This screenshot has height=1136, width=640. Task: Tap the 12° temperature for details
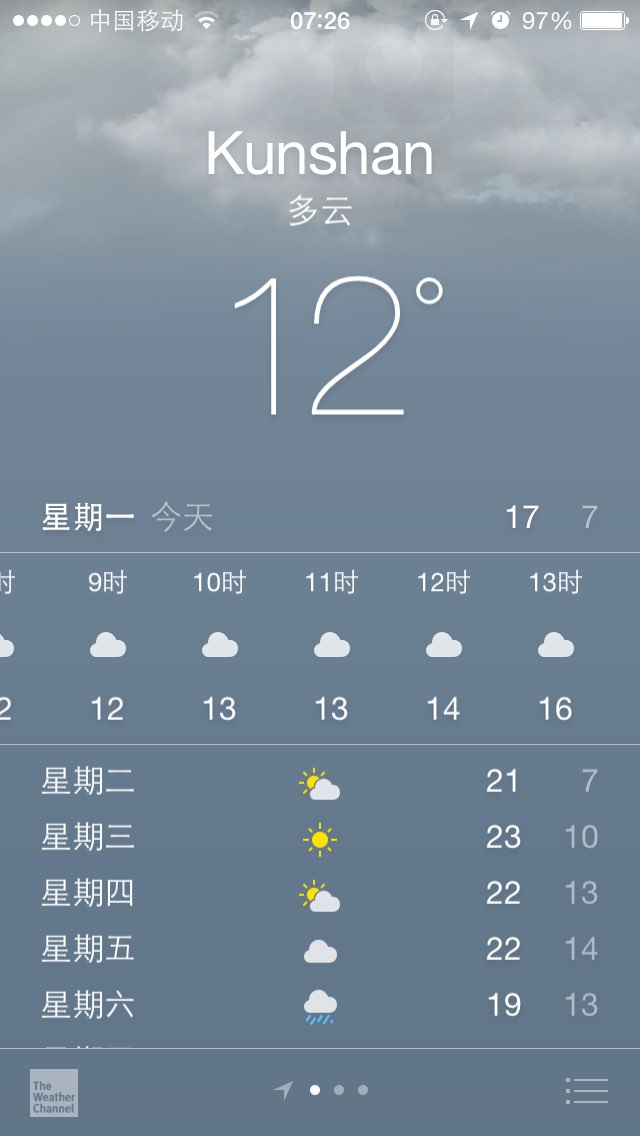tap(338, 346)
